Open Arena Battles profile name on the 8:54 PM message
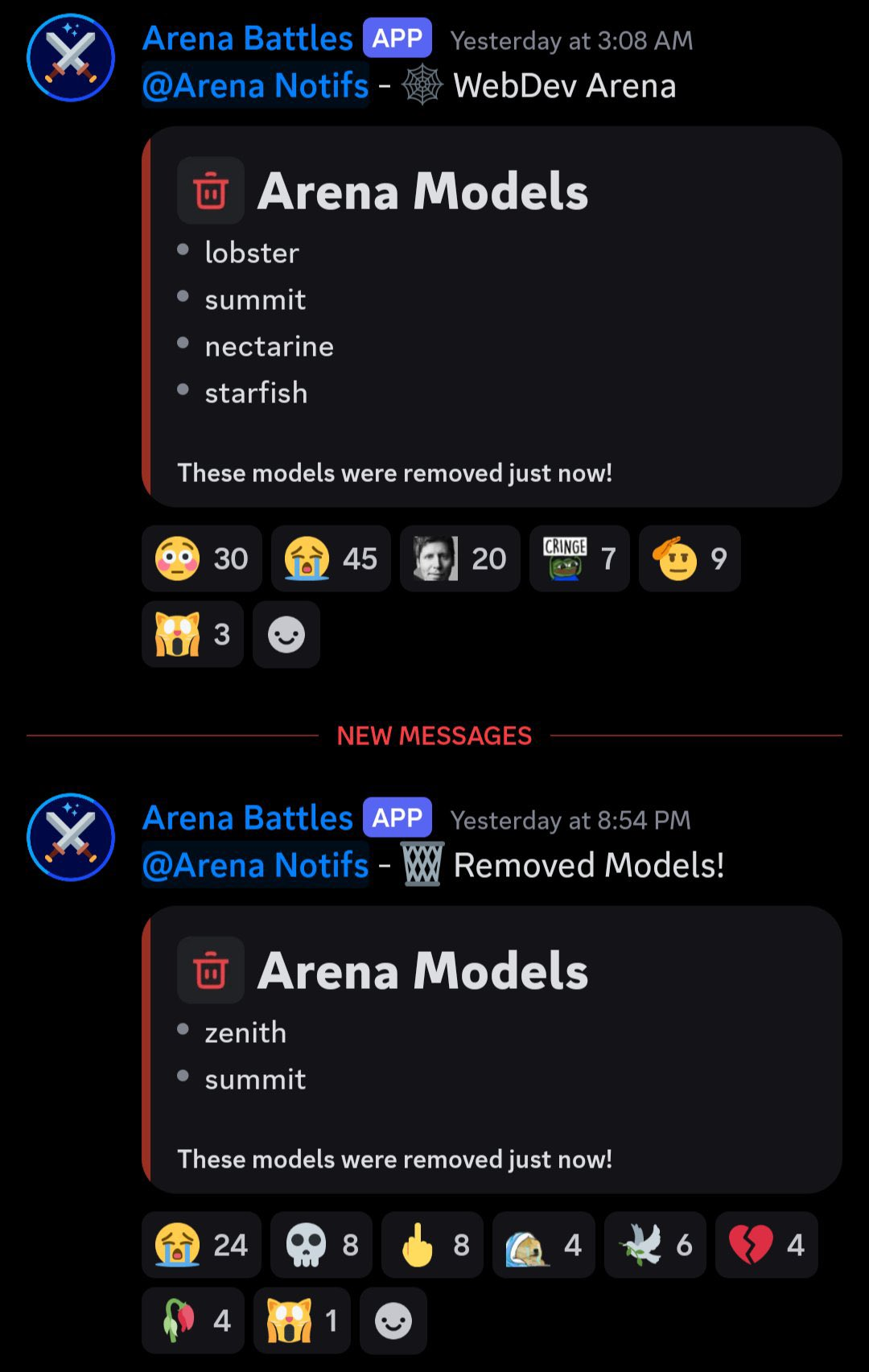 pyautogui.click(x=248, y=818)
